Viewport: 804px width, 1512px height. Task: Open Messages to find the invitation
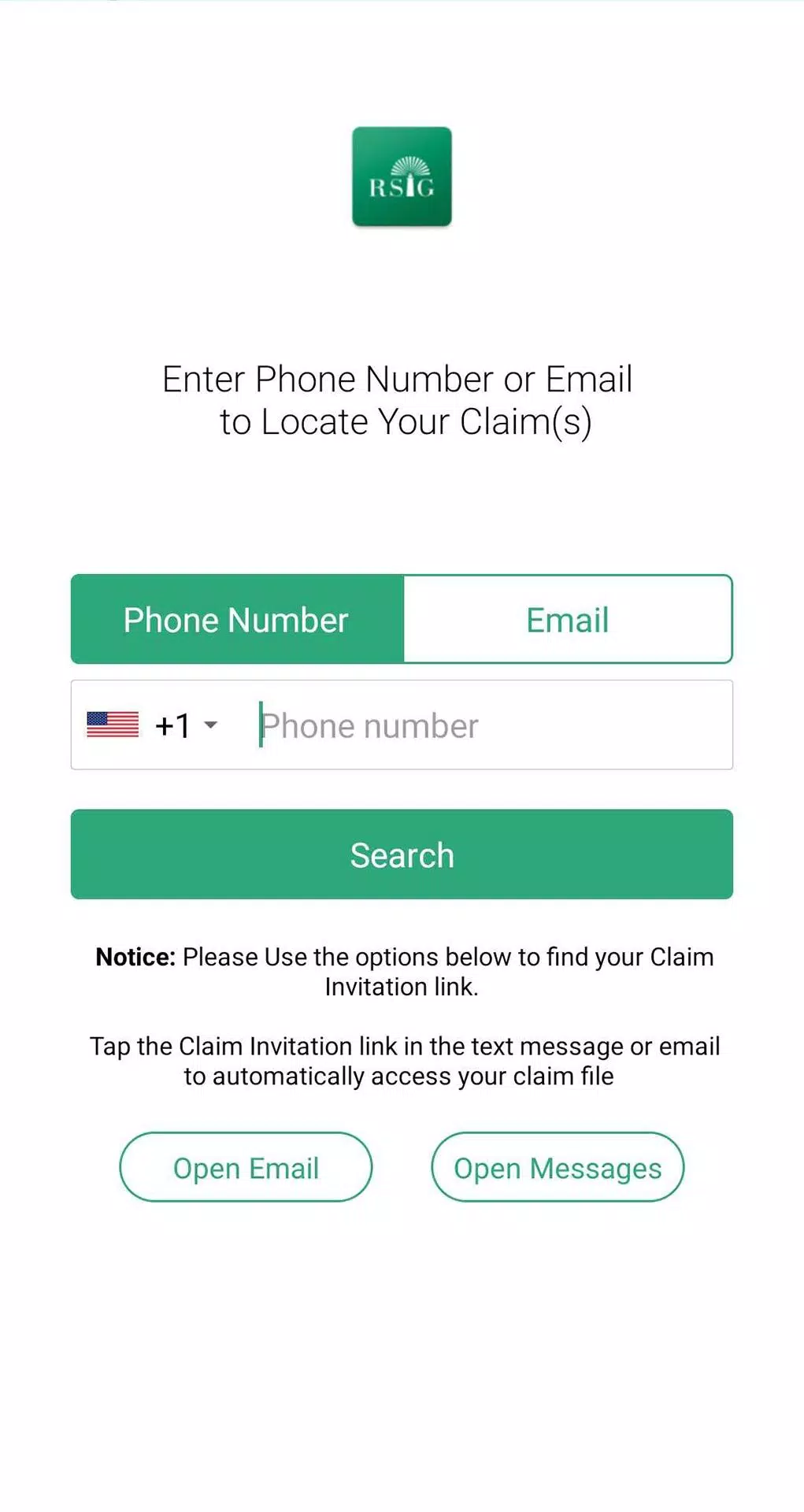coord(558,1167)
